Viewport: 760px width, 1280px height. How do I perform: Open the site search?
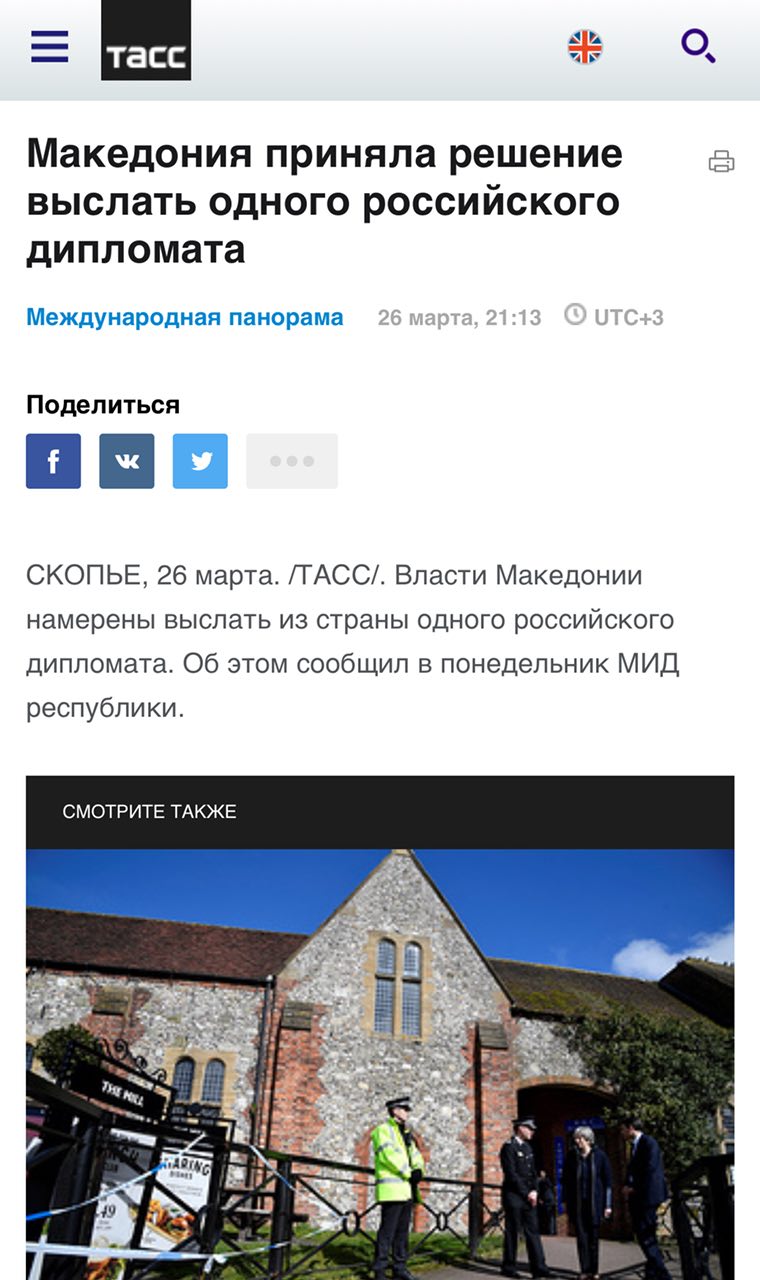698,46
